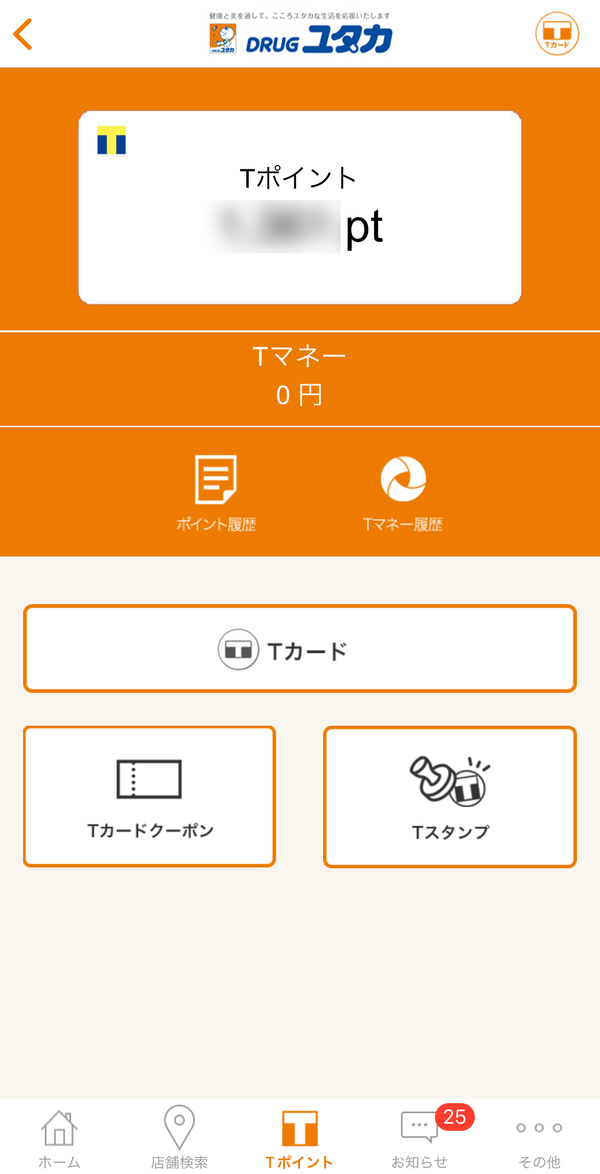Screen dimensions: 600x1174
Task: Open the Tスタンプ stamp card
Action: [x=449, y=797]
